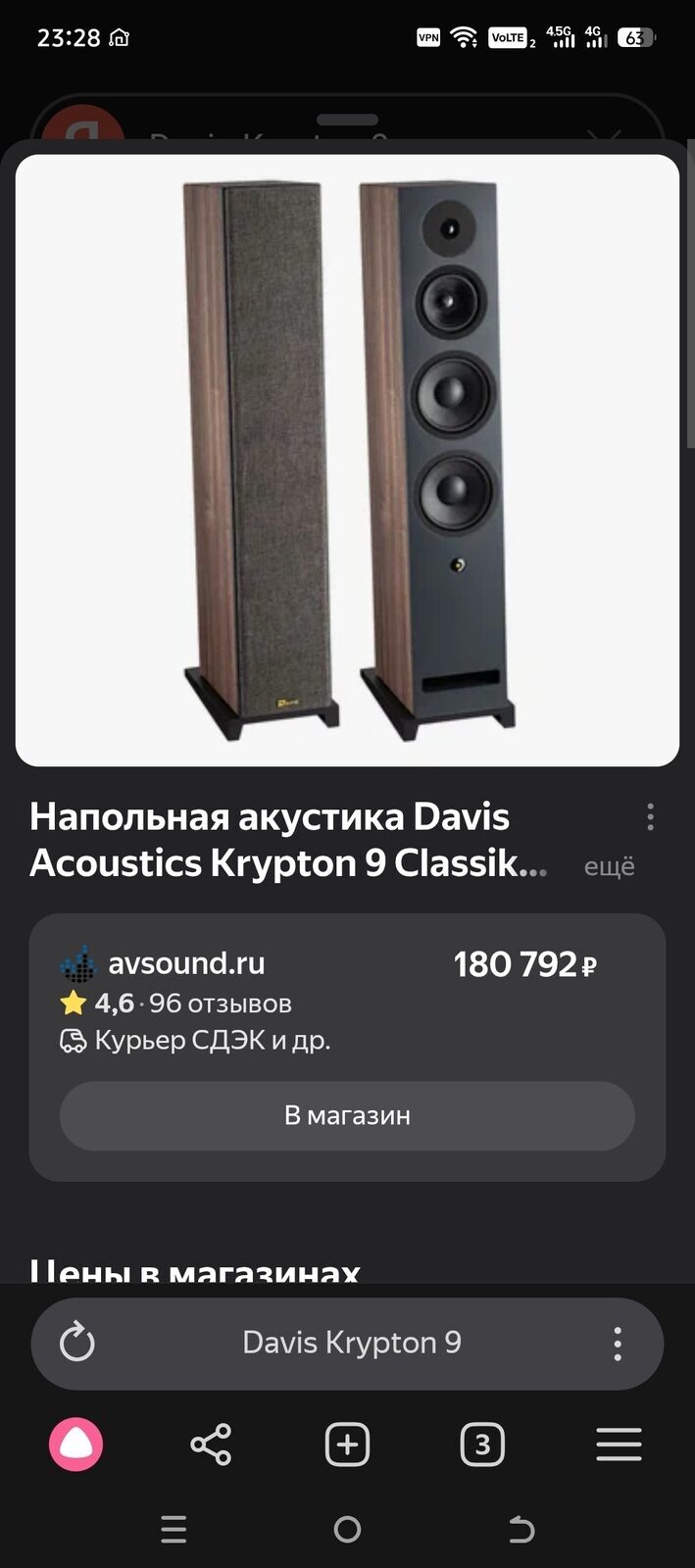The image size is (695, 1568).
Task: Expand the product title with ещё
Action: 609,866
